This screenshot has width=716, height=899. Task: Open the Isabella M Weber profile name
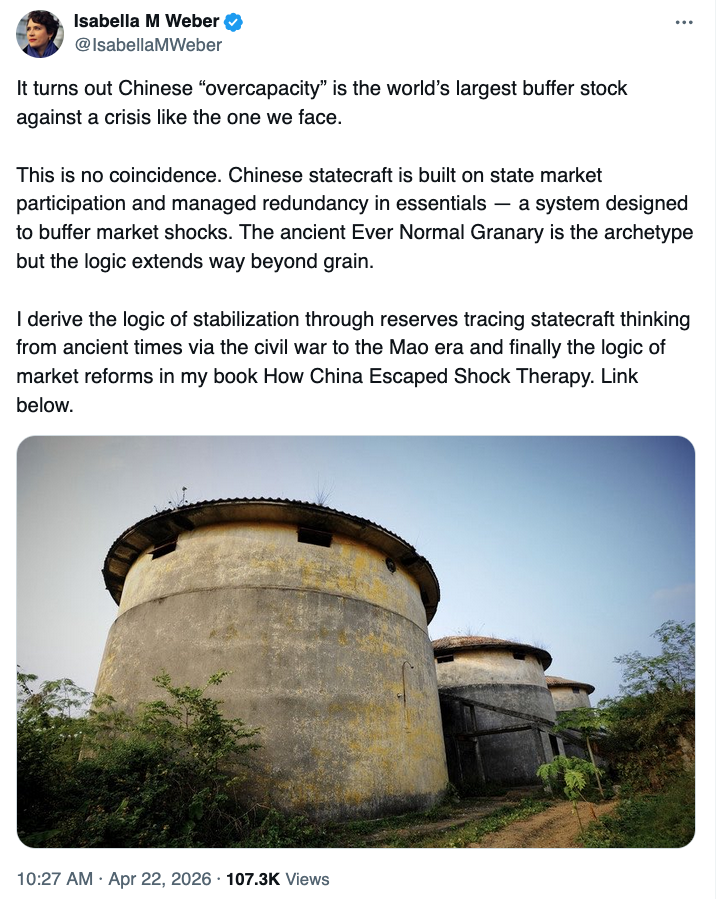(147, 21)
